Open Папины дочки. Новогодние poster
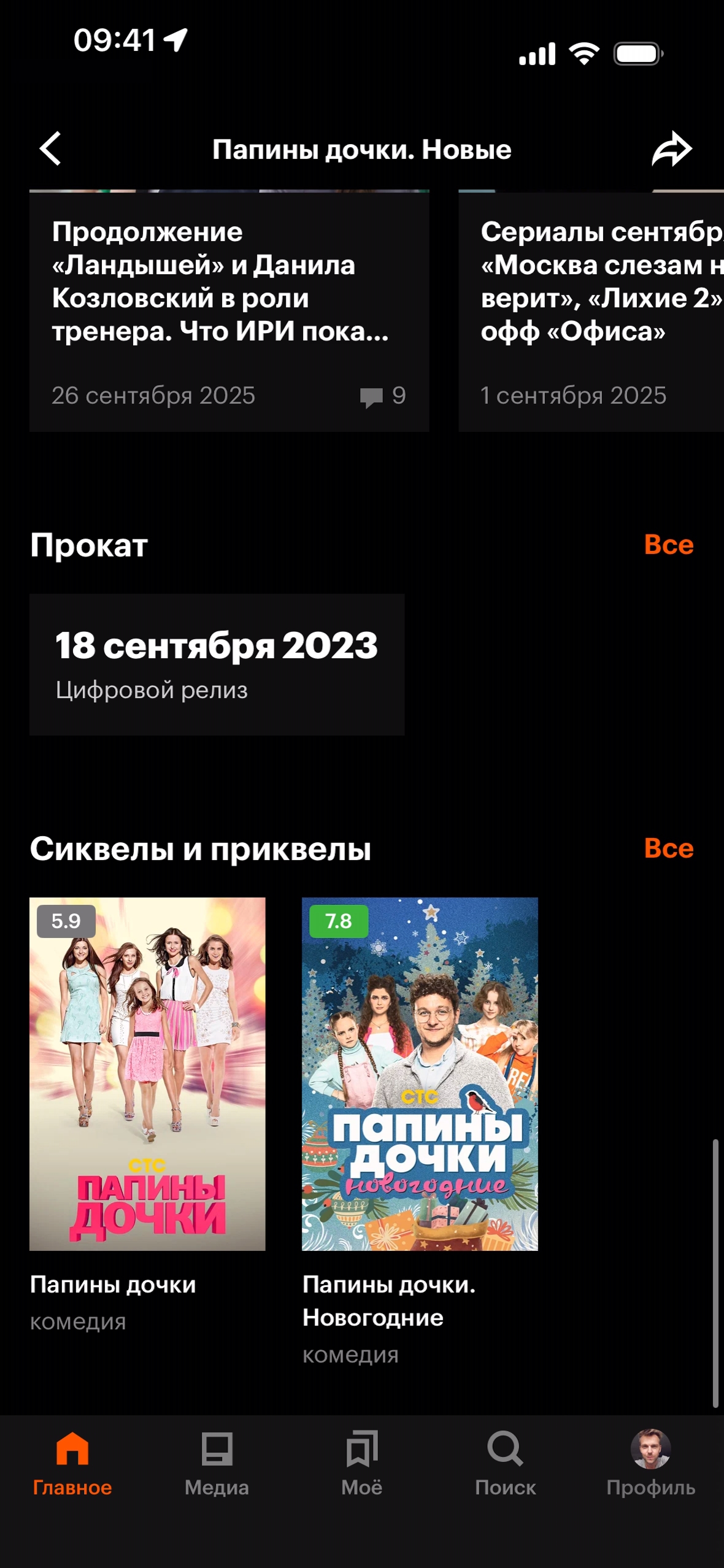Viewport: 724px width, 1568px height. point(420,1074)
